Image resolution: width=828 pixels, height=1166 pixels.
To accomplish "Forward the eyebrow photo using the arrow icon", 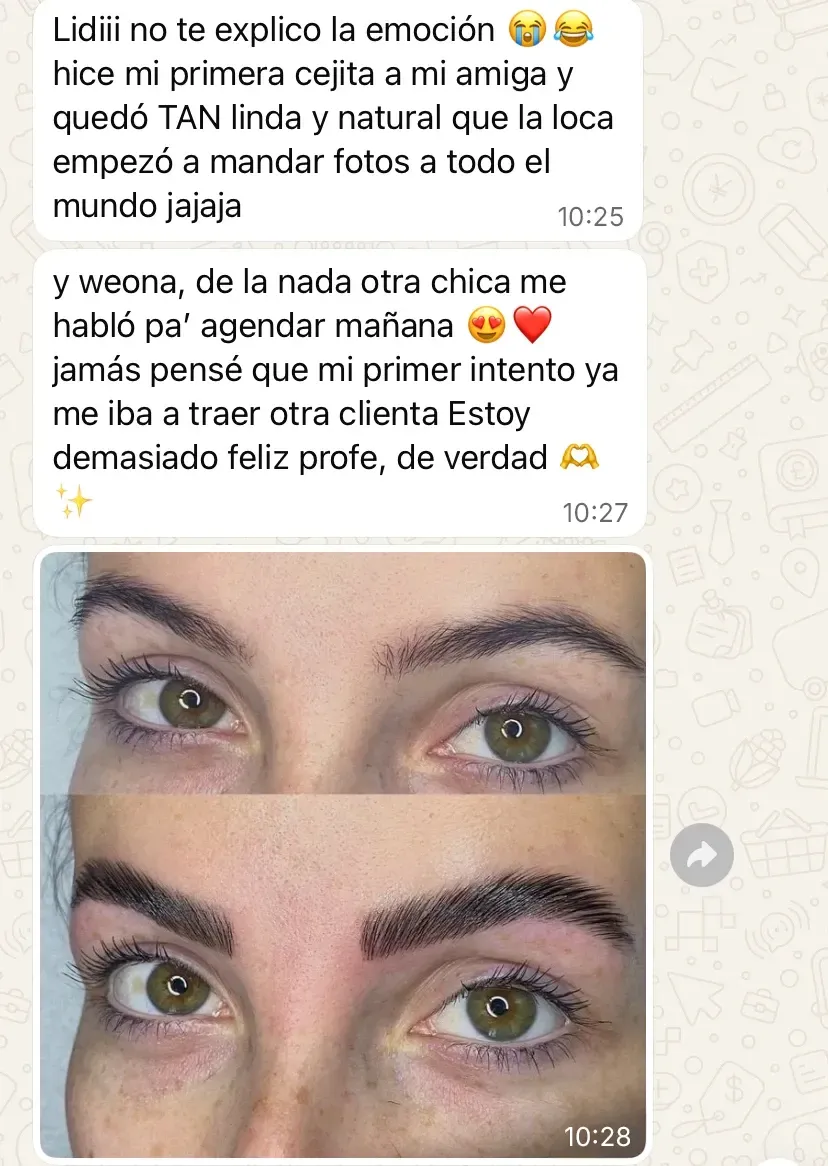I will (702, 854).
